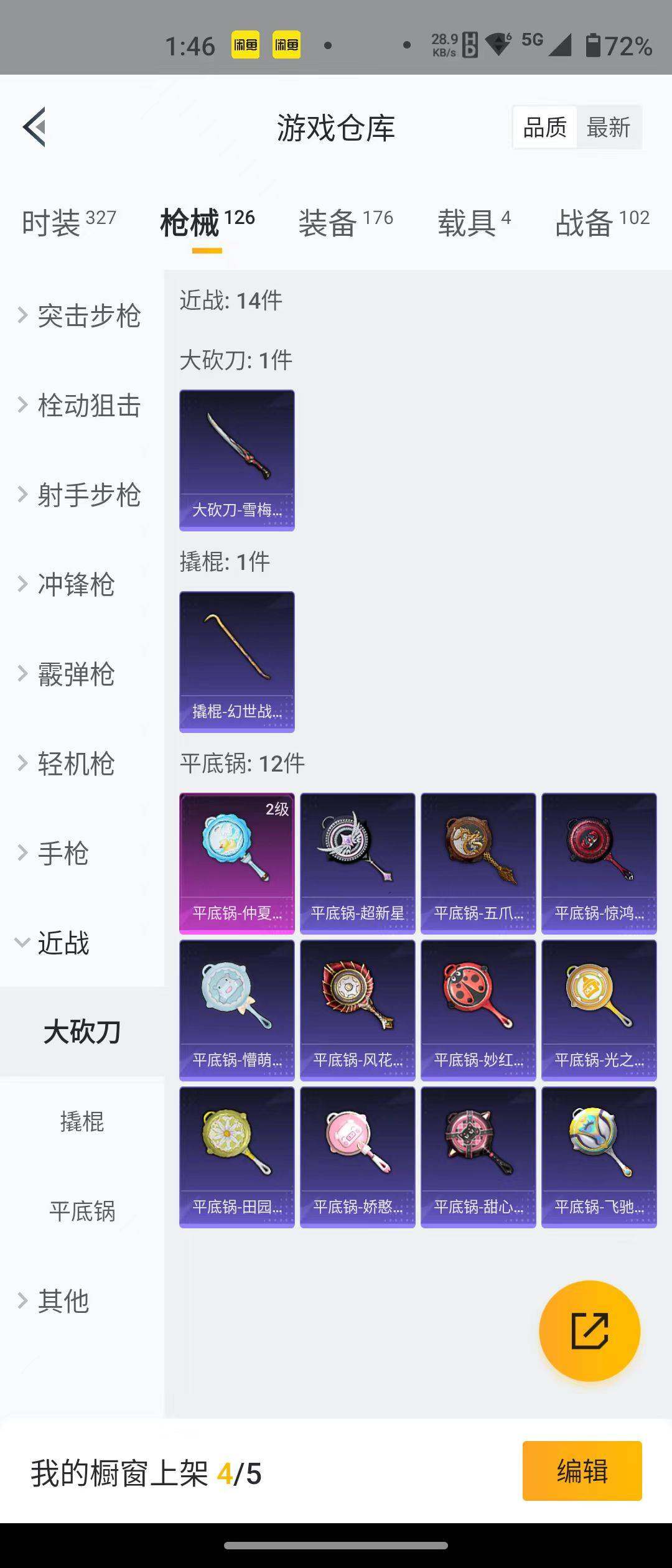
Task: Collapse the 近战 category
Action: point(62,943)
